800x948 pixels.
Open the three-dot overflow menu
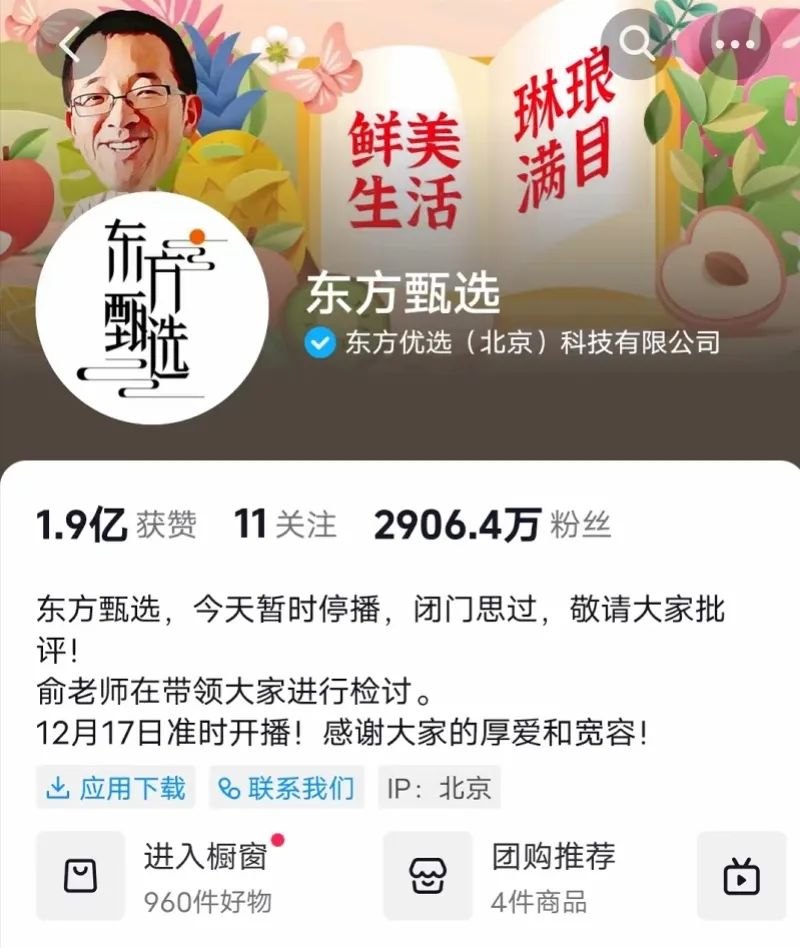click(x=735, y=44)
